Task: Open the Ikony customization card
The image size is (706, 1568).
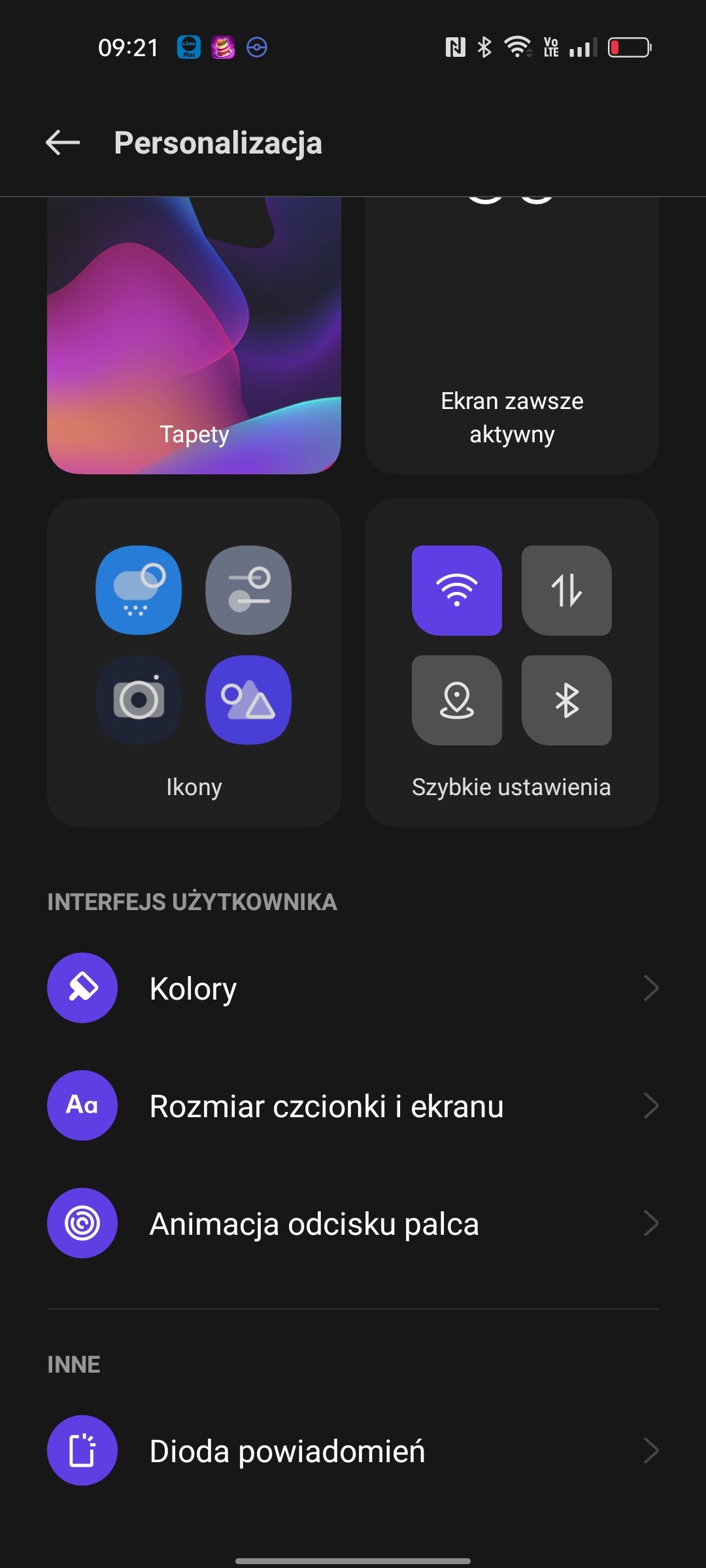Action: pyautogui.click(x=194, y=662)
